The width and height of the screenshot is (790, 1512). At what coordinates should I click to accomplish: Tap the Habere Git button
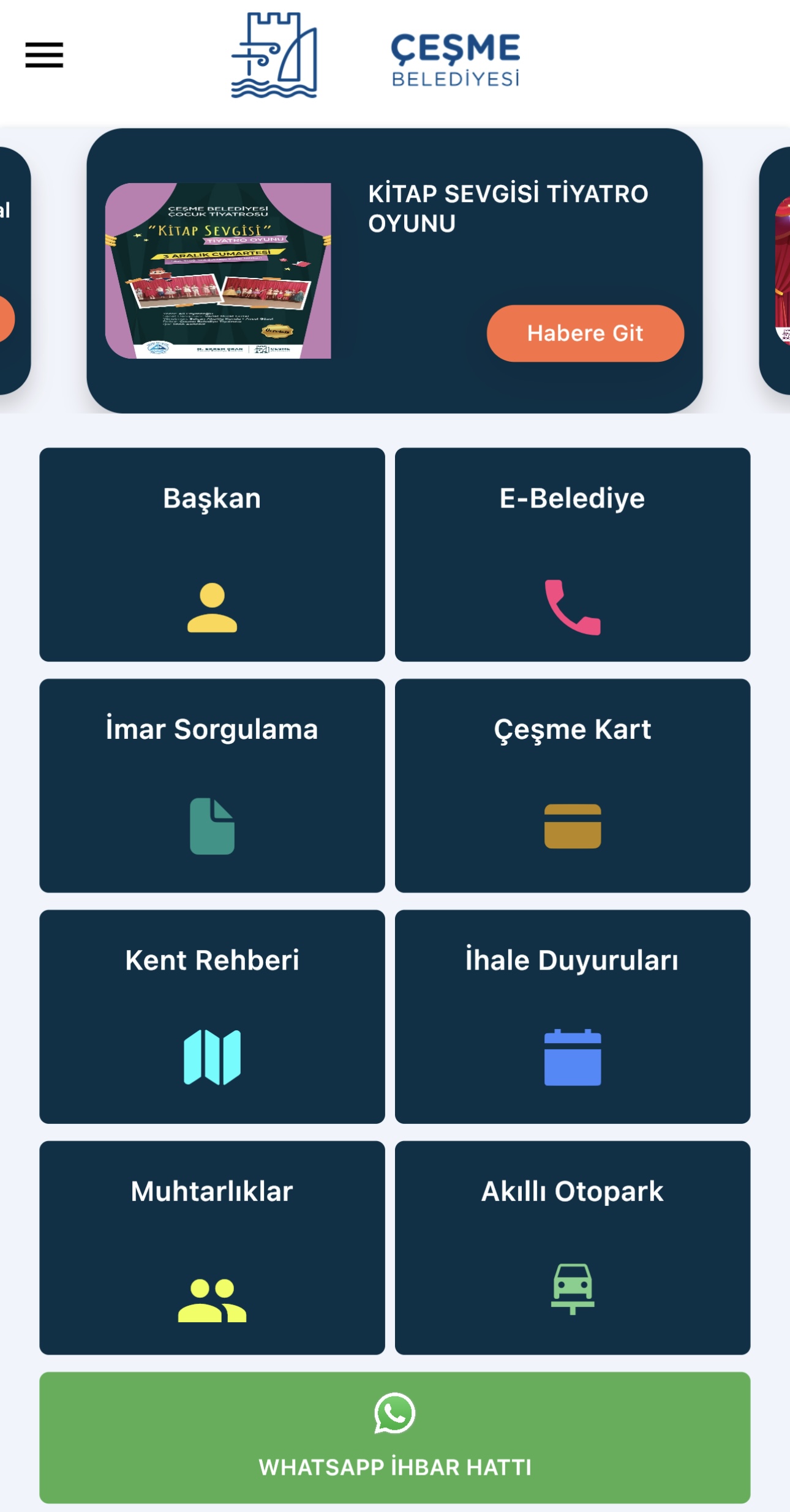pos(585,333)
